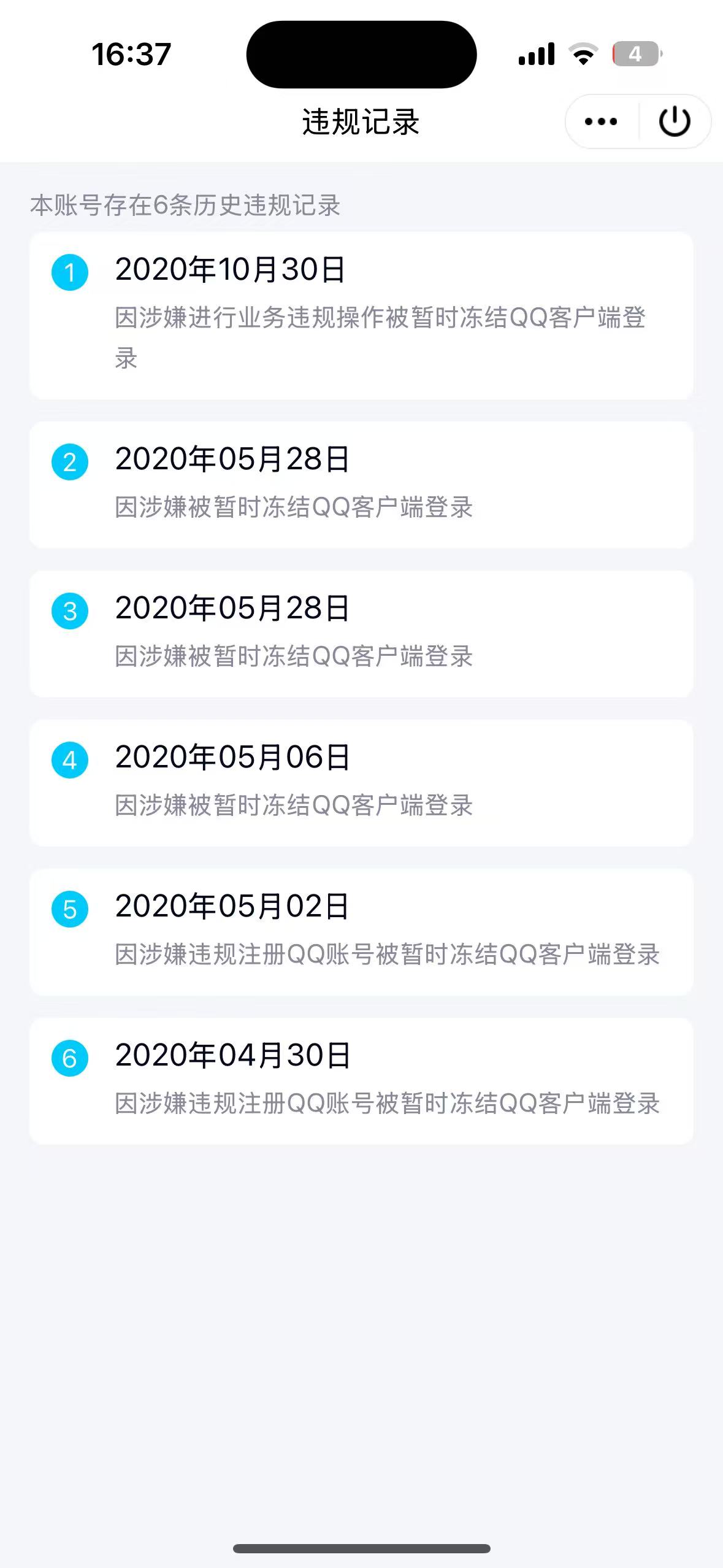This screenshot has height=1568, width=723.
Task: Tap the cellular signal bars indicator
Action: (x=535, y=54)
